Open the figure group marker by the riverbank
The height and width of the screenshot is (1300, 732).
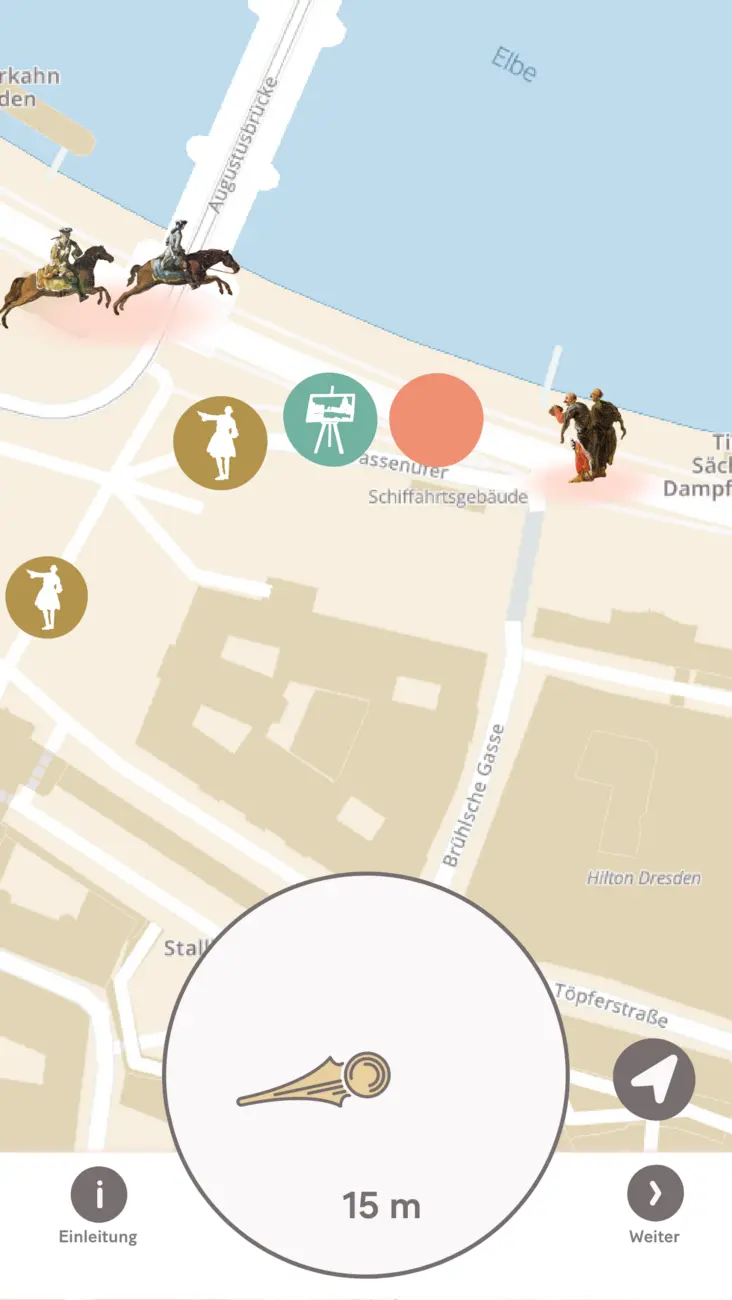pos(588,435)
